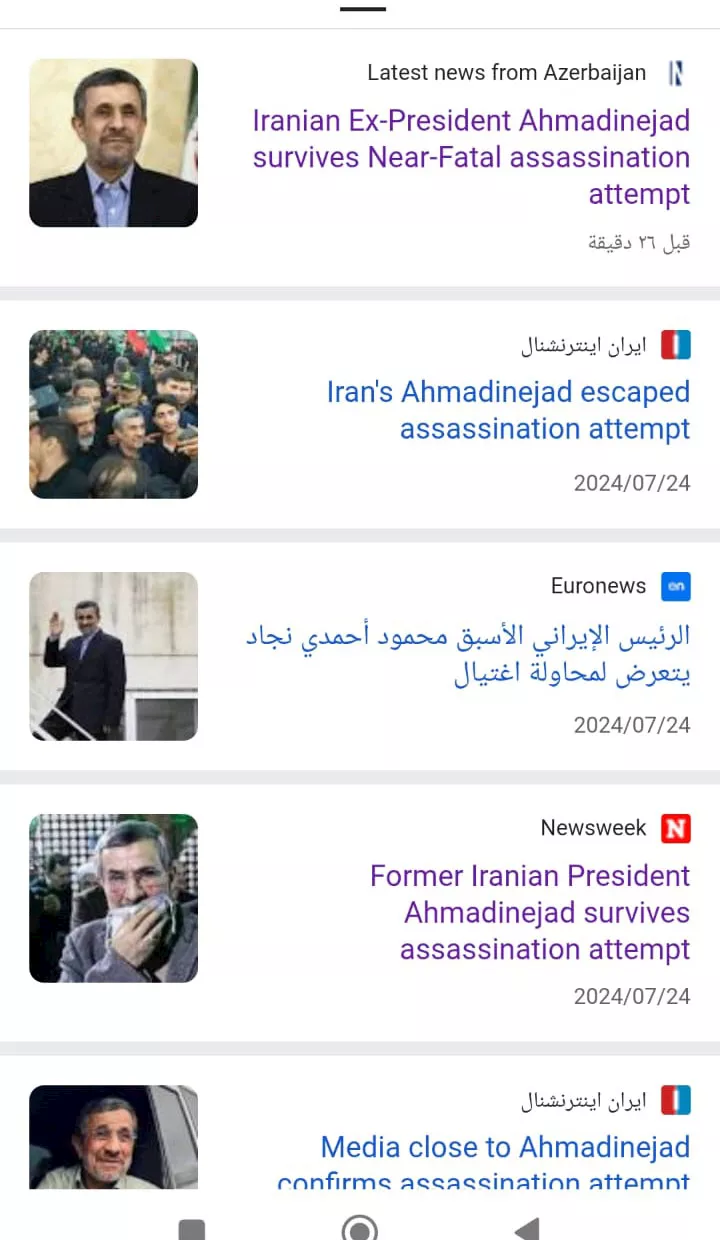Open the Media close to Ahmadinejad article
The width and height of the screenshot is (720, 1240).
tap(505, 1148)
